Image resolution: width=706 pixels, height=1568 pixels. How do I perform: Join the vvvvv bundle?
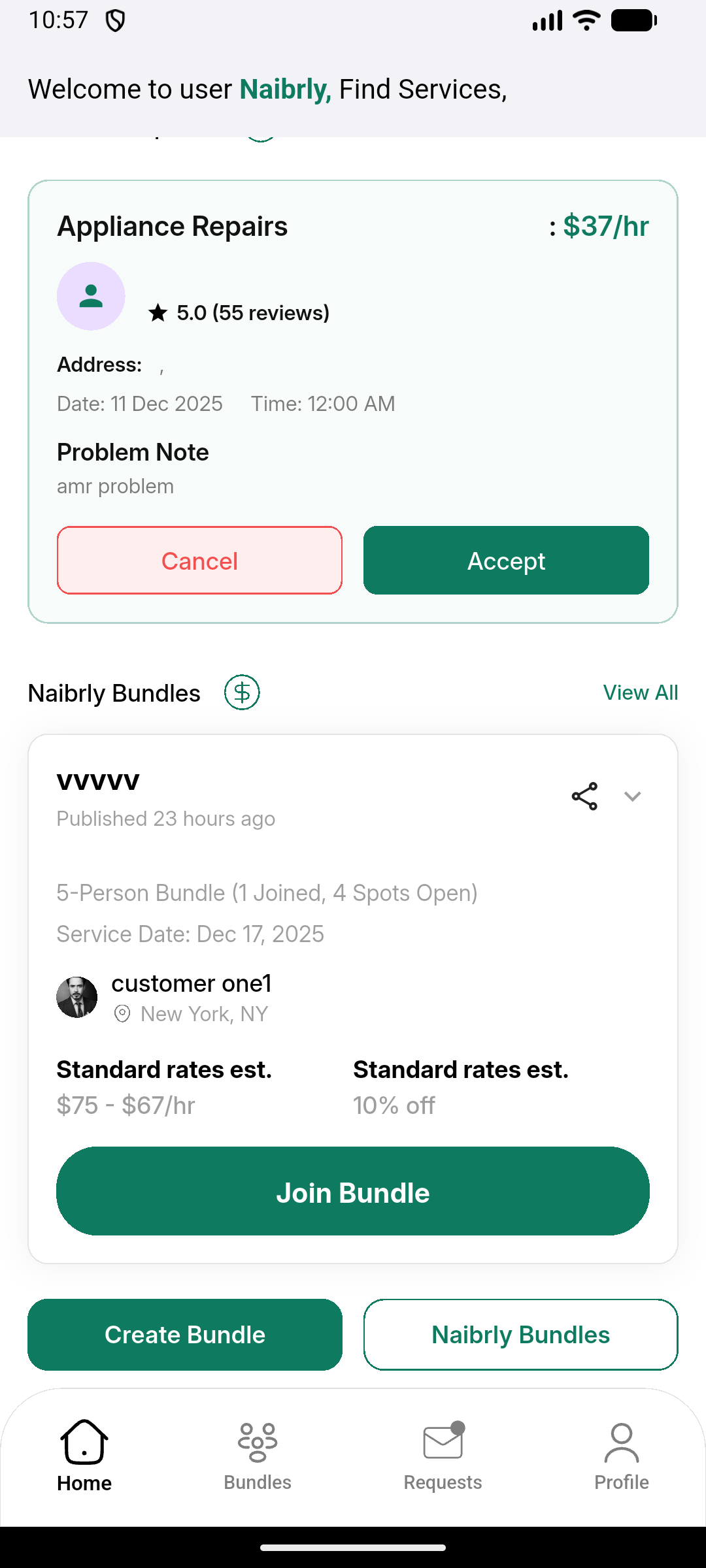[x=353, y=1191]
